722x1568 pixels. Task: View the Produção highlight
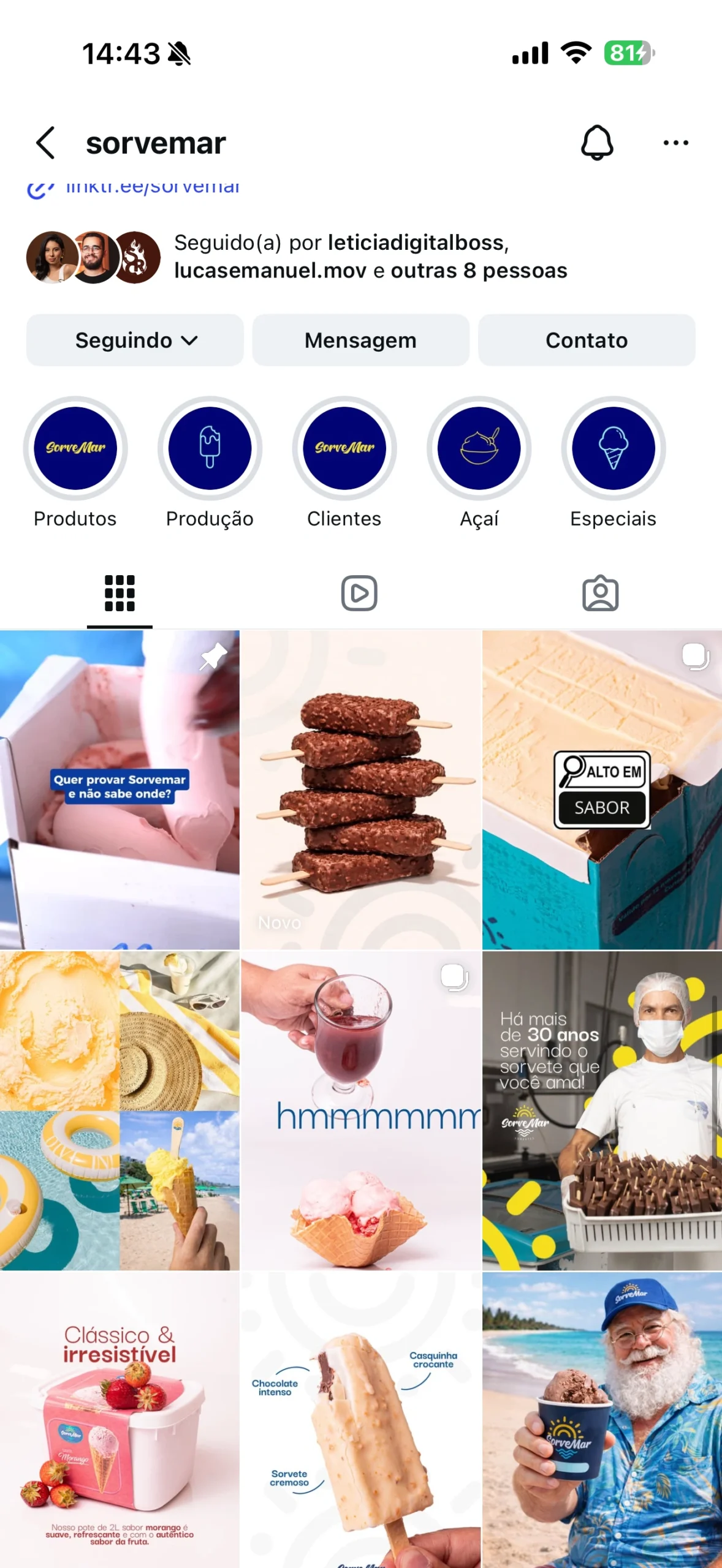(210, 449)
